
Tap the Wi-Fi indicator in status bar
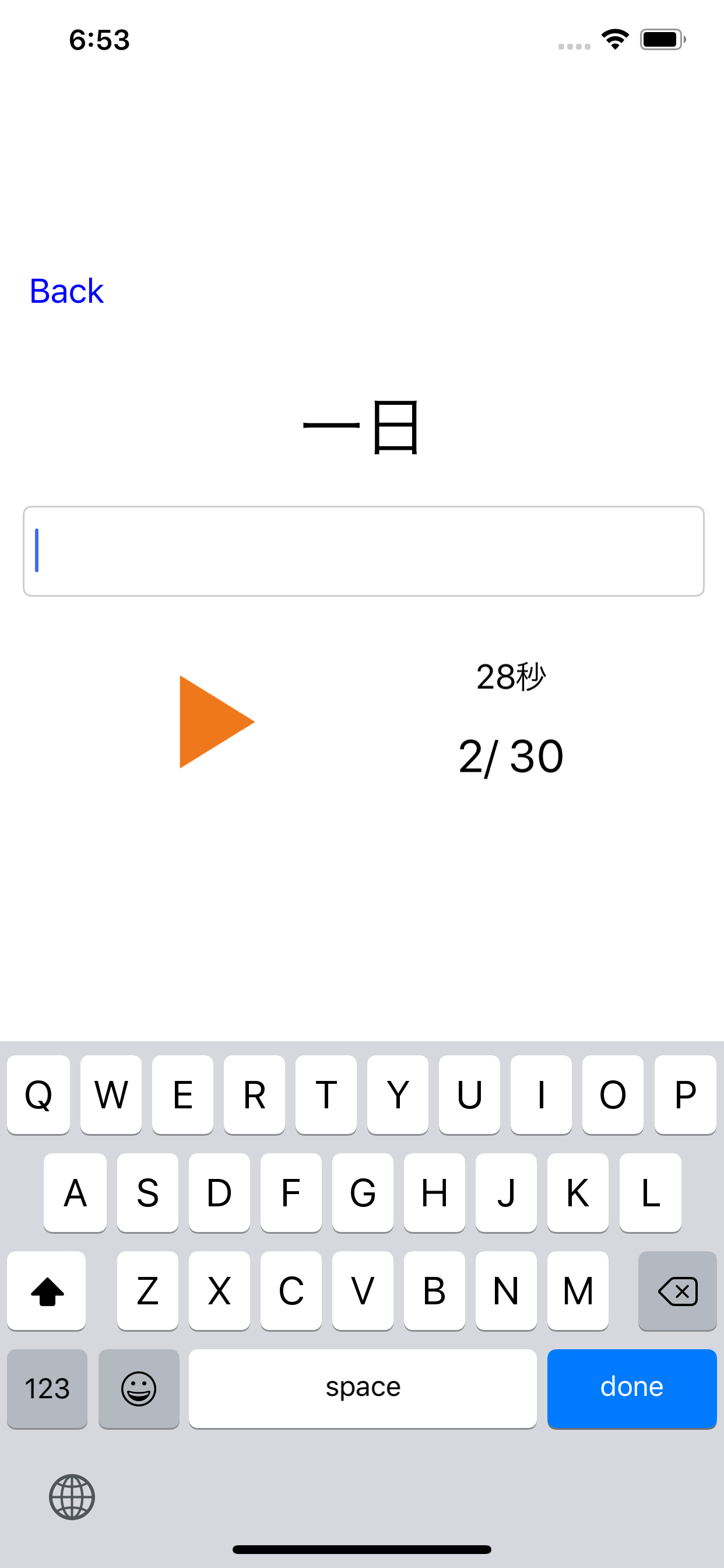614,38
